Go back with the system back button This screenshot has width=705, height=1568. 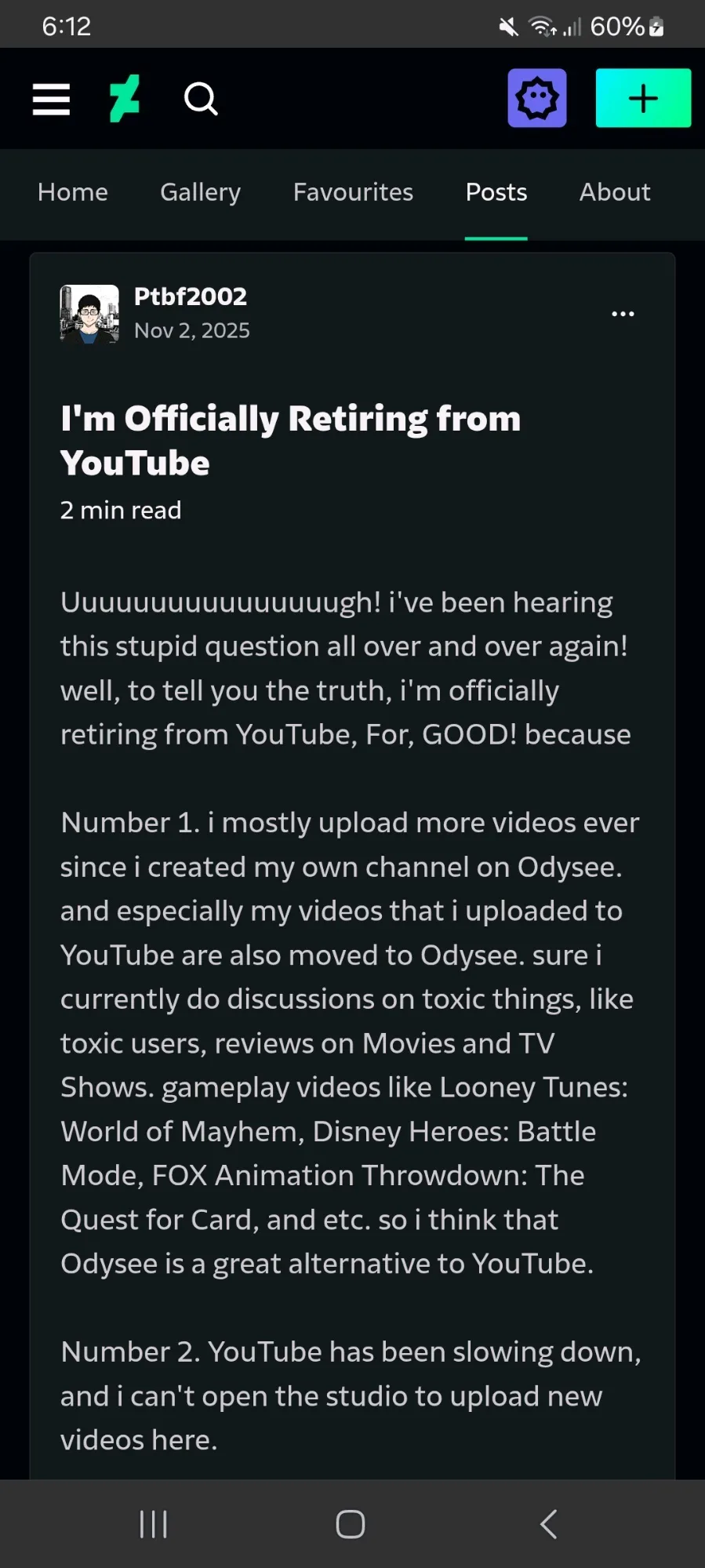549,1524
